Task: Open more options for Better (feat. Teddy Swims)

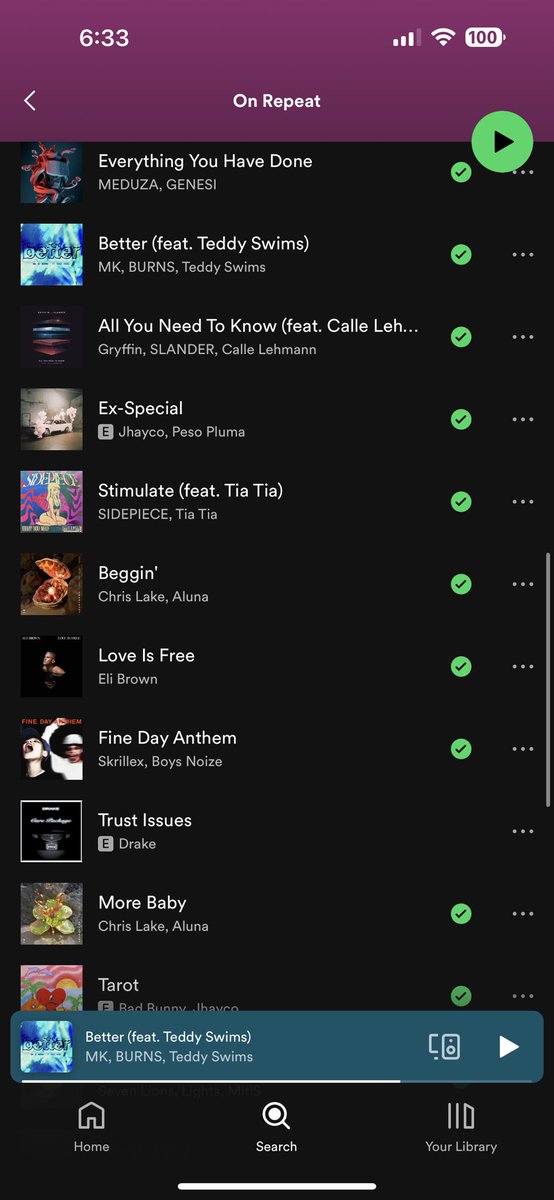Action: pos(523,255)
